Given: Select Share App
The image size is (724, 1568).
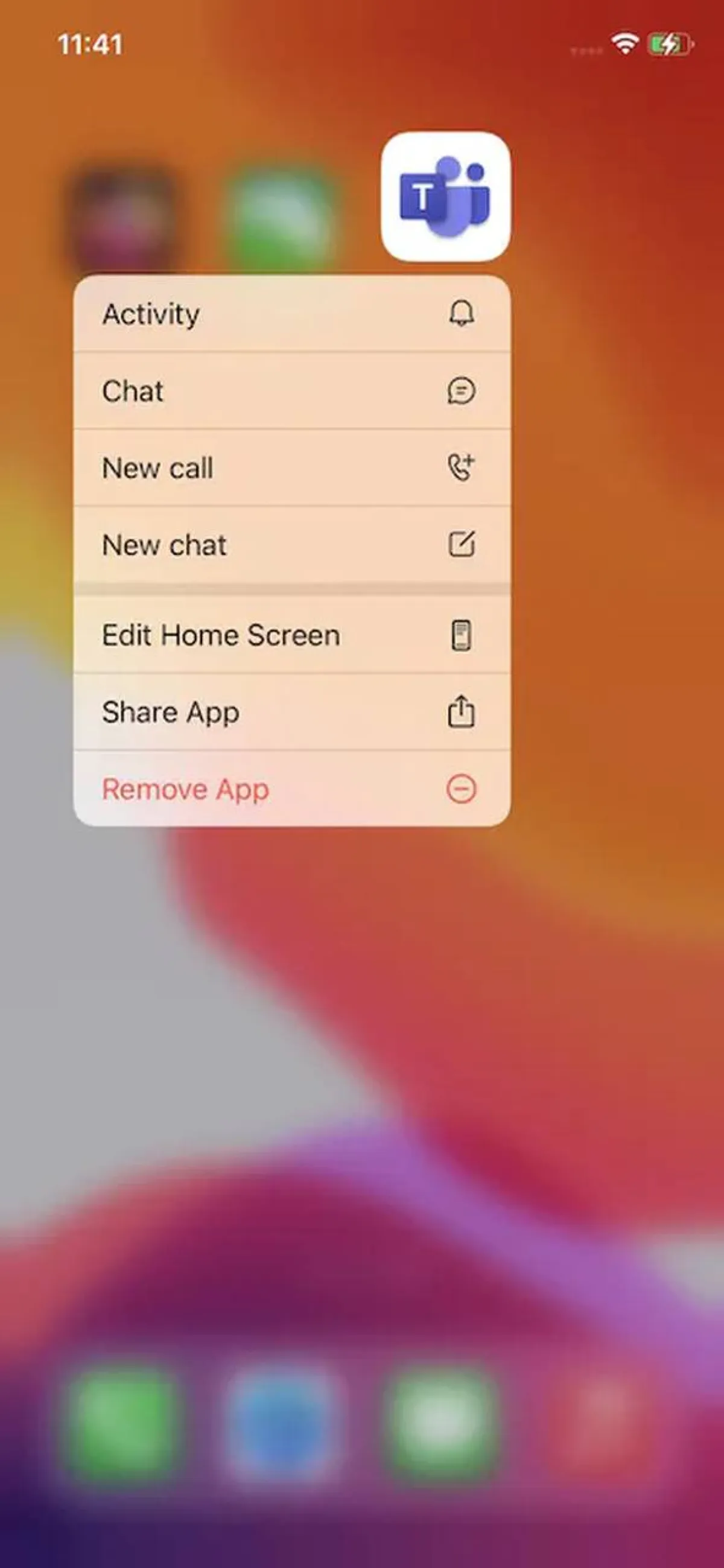Looking at the screenshot, I should pos(291,711).
